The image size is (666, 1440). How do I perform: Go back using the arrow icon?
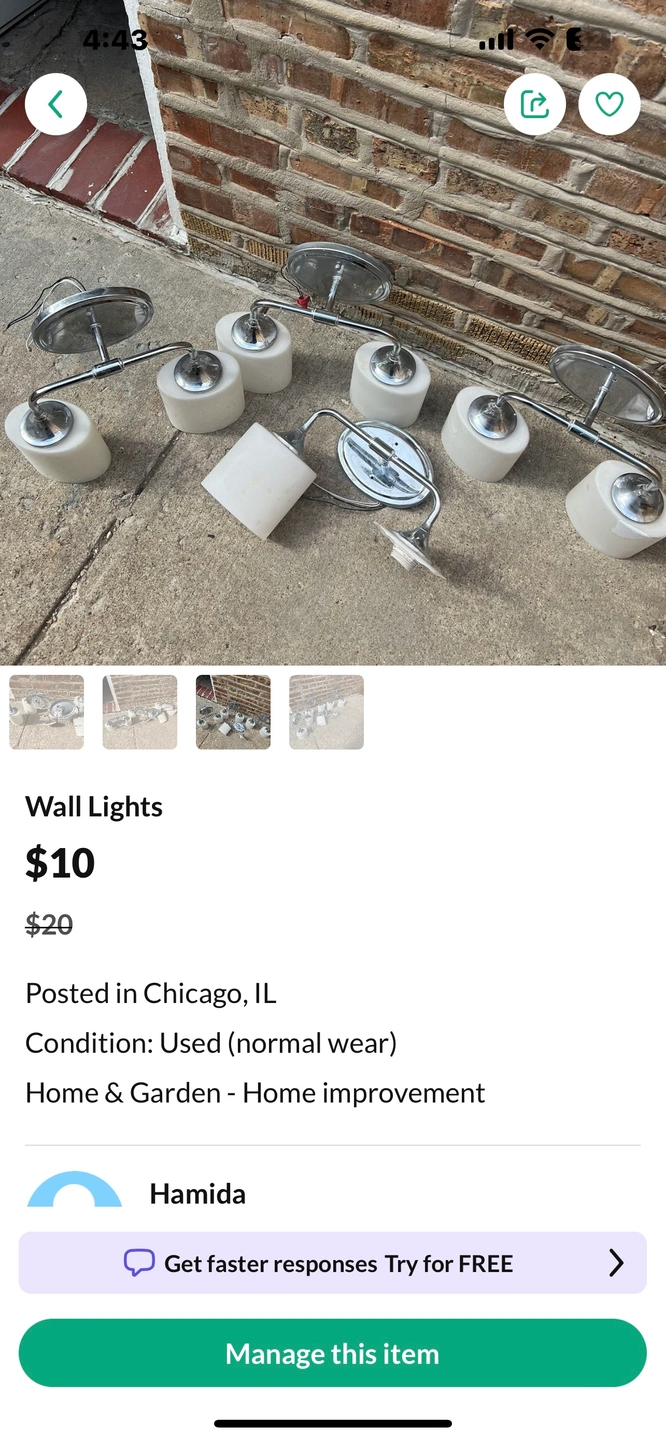tap(56, 104)
